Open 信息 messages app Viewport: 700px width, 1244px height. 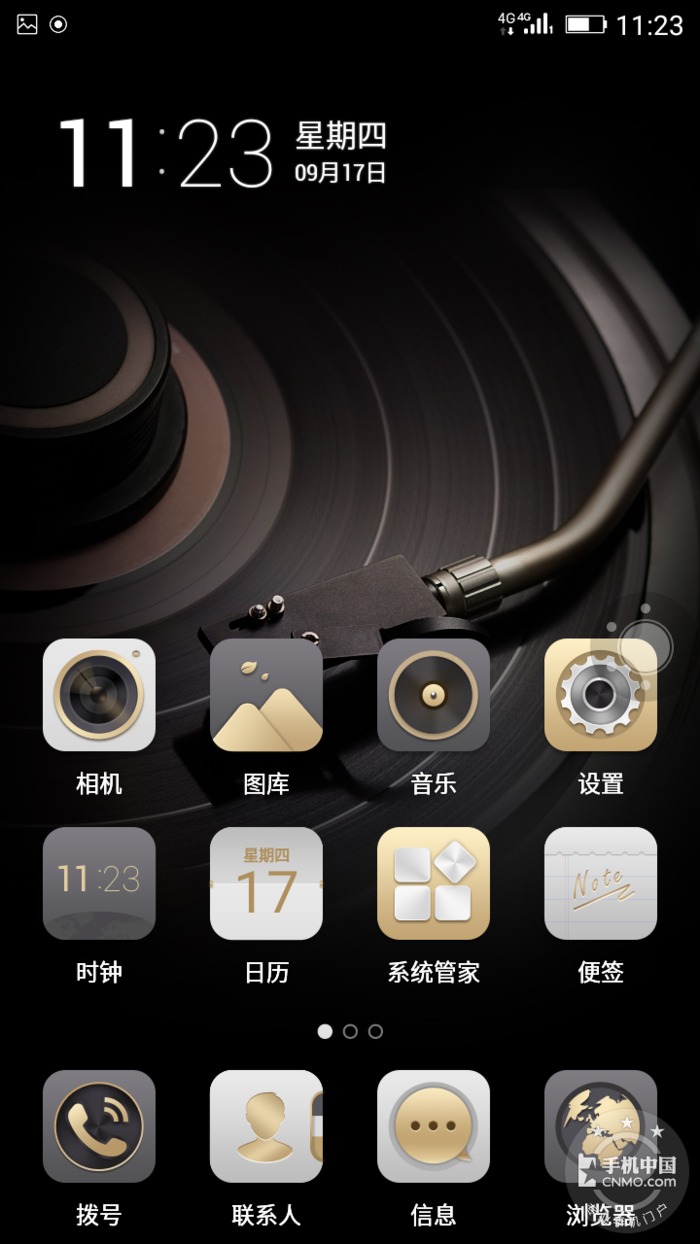[x=433, y=1126]
